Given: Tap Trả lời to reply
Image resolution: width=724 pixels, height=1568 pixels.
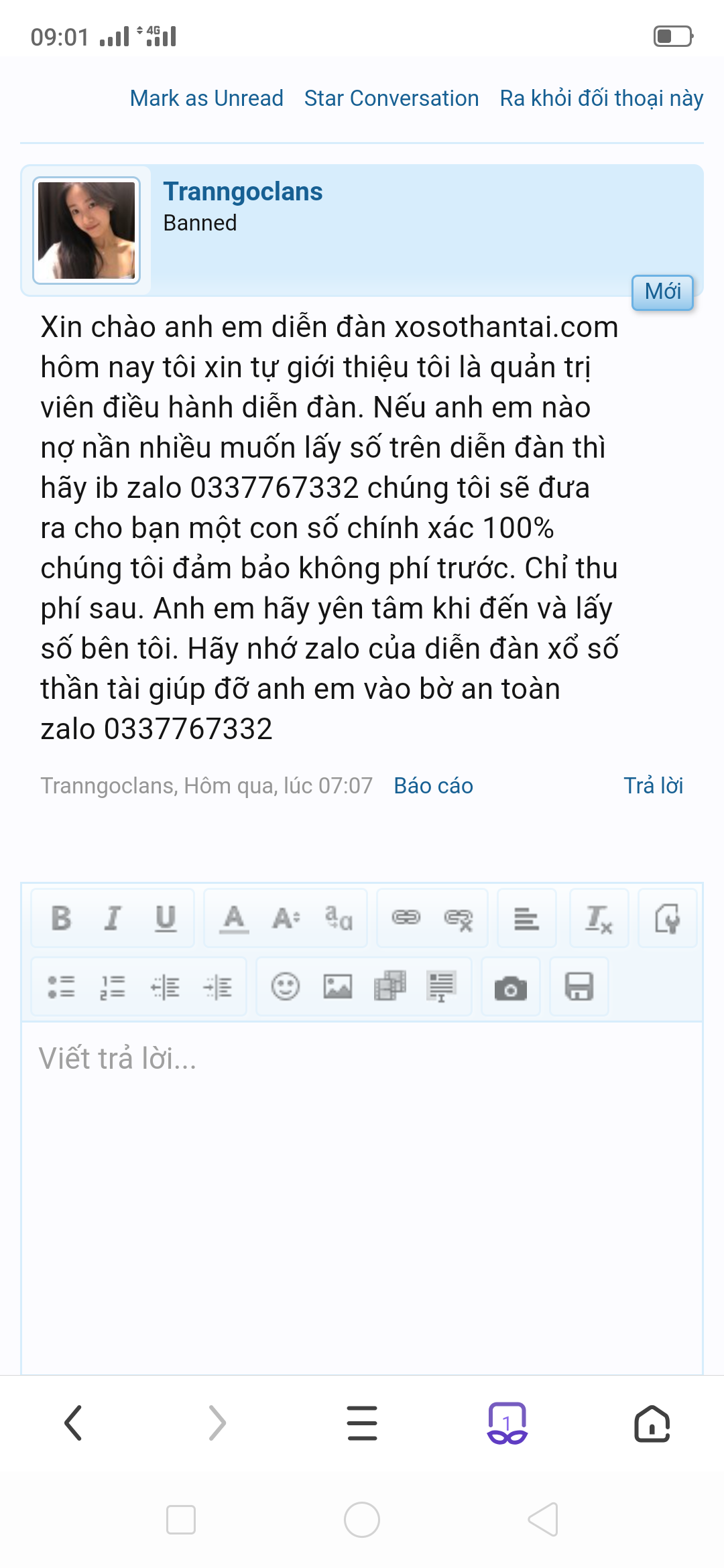Looking at the screenshot, I should pyautogui.click(x=653, y=785).
